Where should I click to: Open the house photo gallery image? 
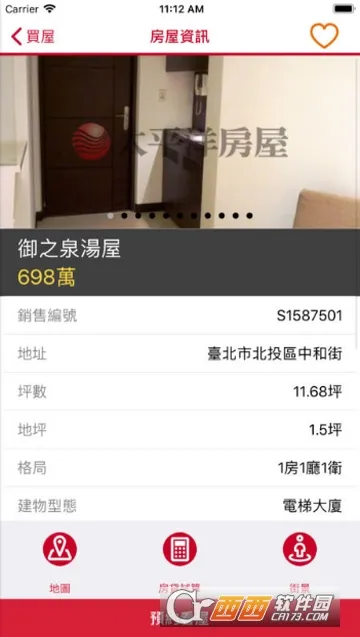click(180, 141)
